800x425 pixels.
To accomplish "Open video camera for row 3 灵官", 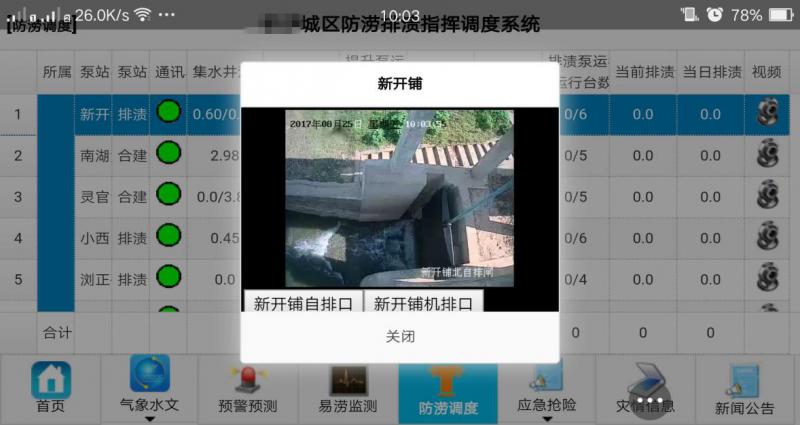I will coord(767,195).
